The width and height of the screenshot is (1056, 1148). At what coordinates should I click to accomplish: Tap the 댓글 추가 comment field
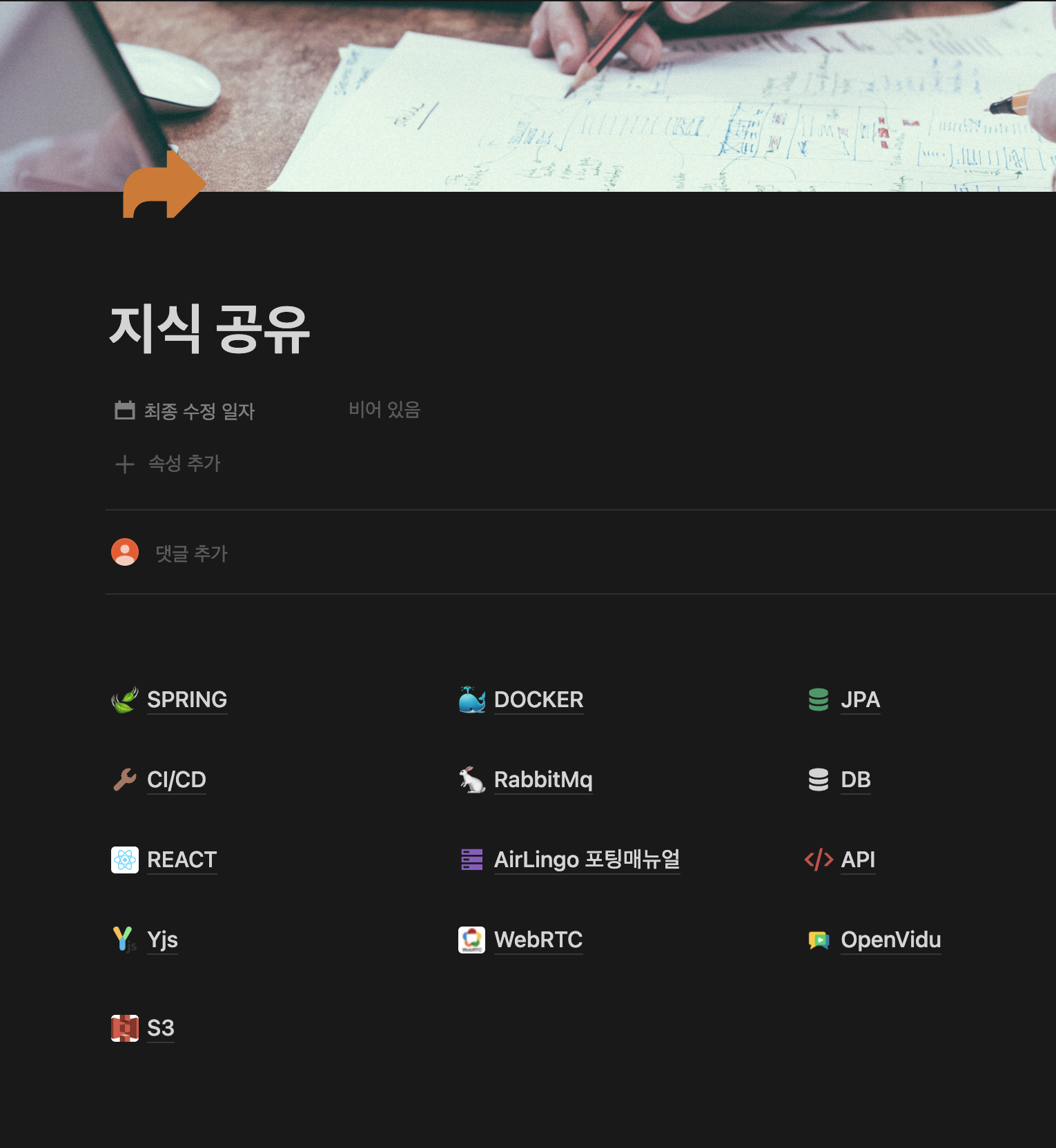[x=191, y=553]
